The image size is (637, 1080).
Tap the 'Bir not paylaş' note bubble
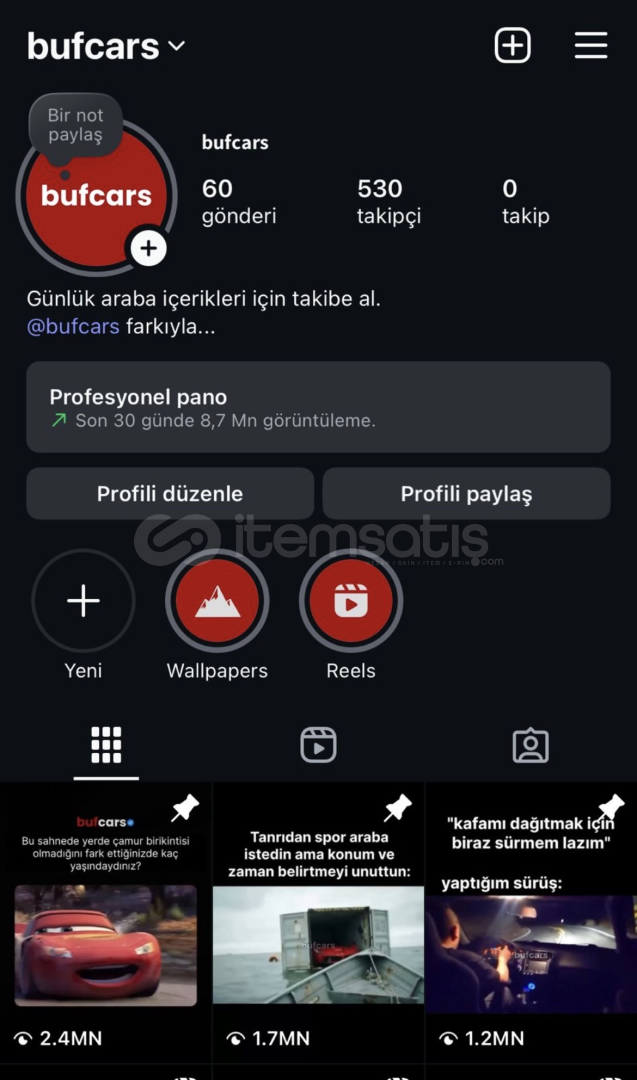[x=75, y=126]
